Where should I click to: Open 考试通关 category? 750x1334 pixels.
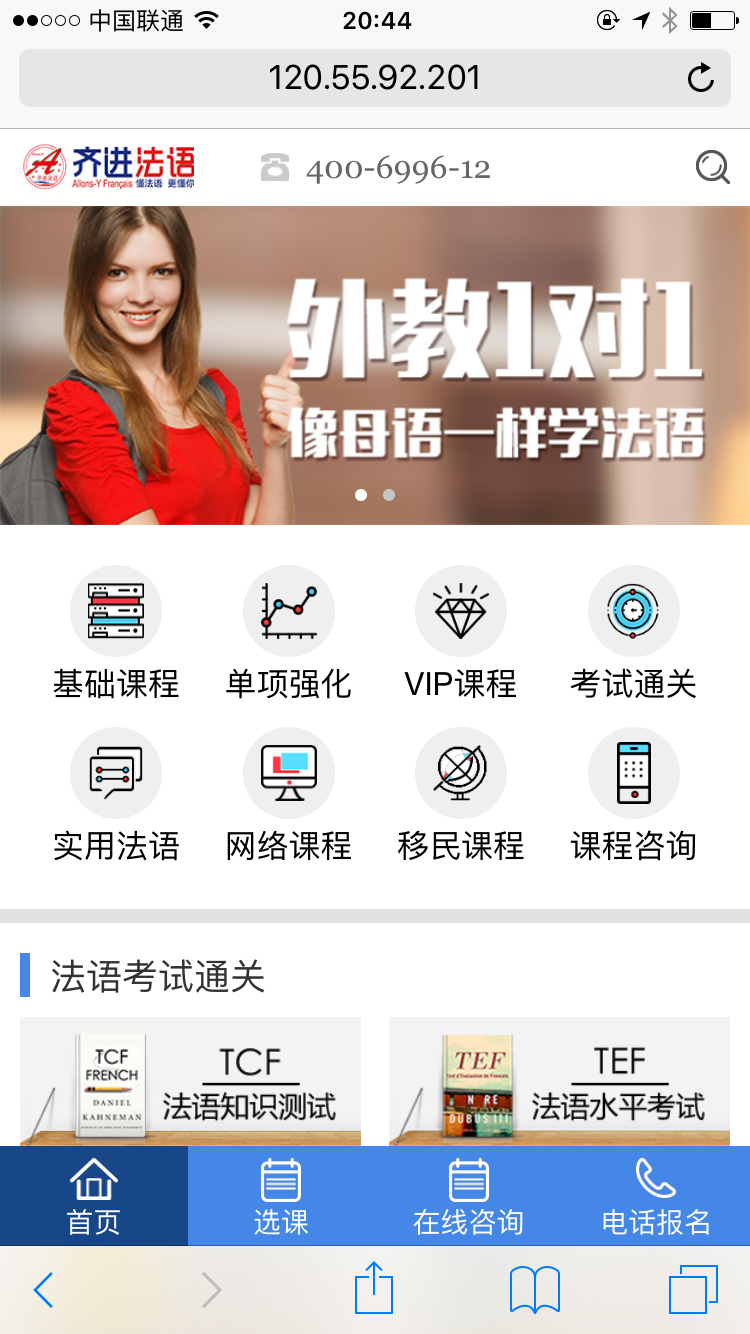click(633, 633)
